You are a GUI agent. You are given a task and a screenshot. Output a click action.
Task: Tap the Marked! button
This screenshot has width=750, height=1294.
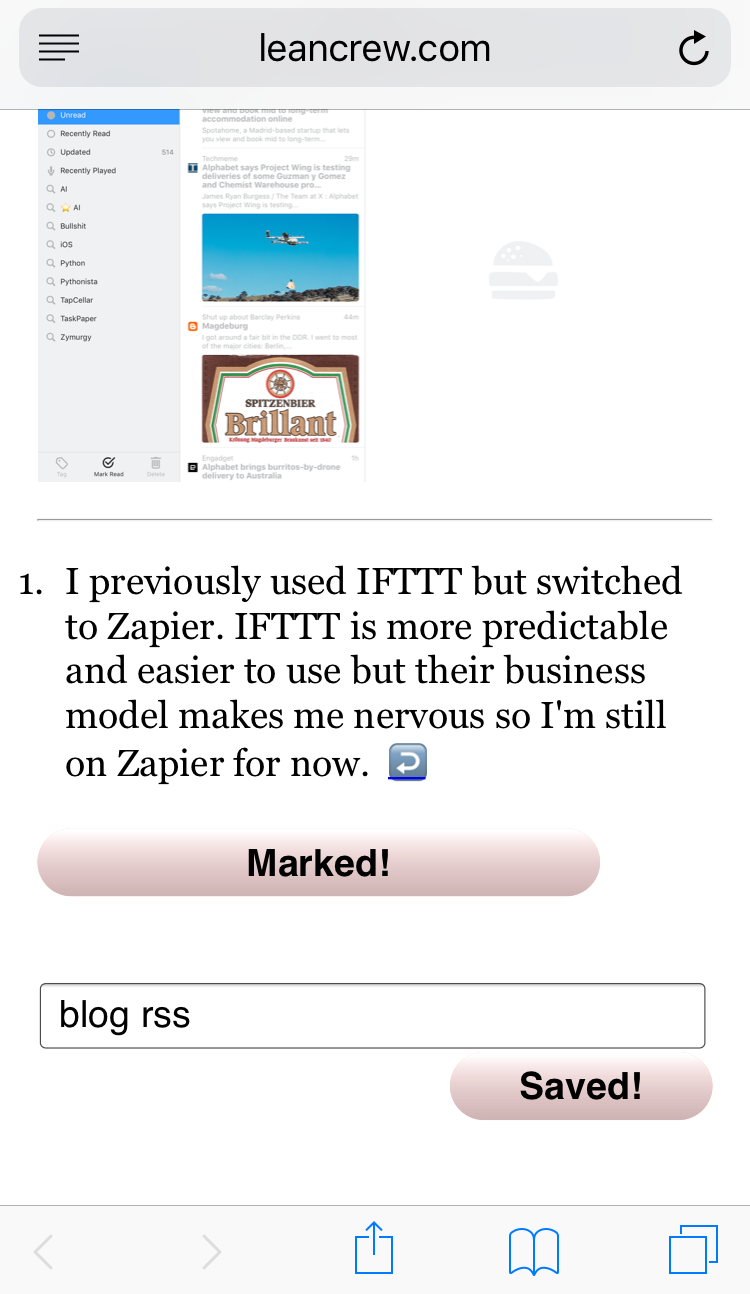click(318, 862)
